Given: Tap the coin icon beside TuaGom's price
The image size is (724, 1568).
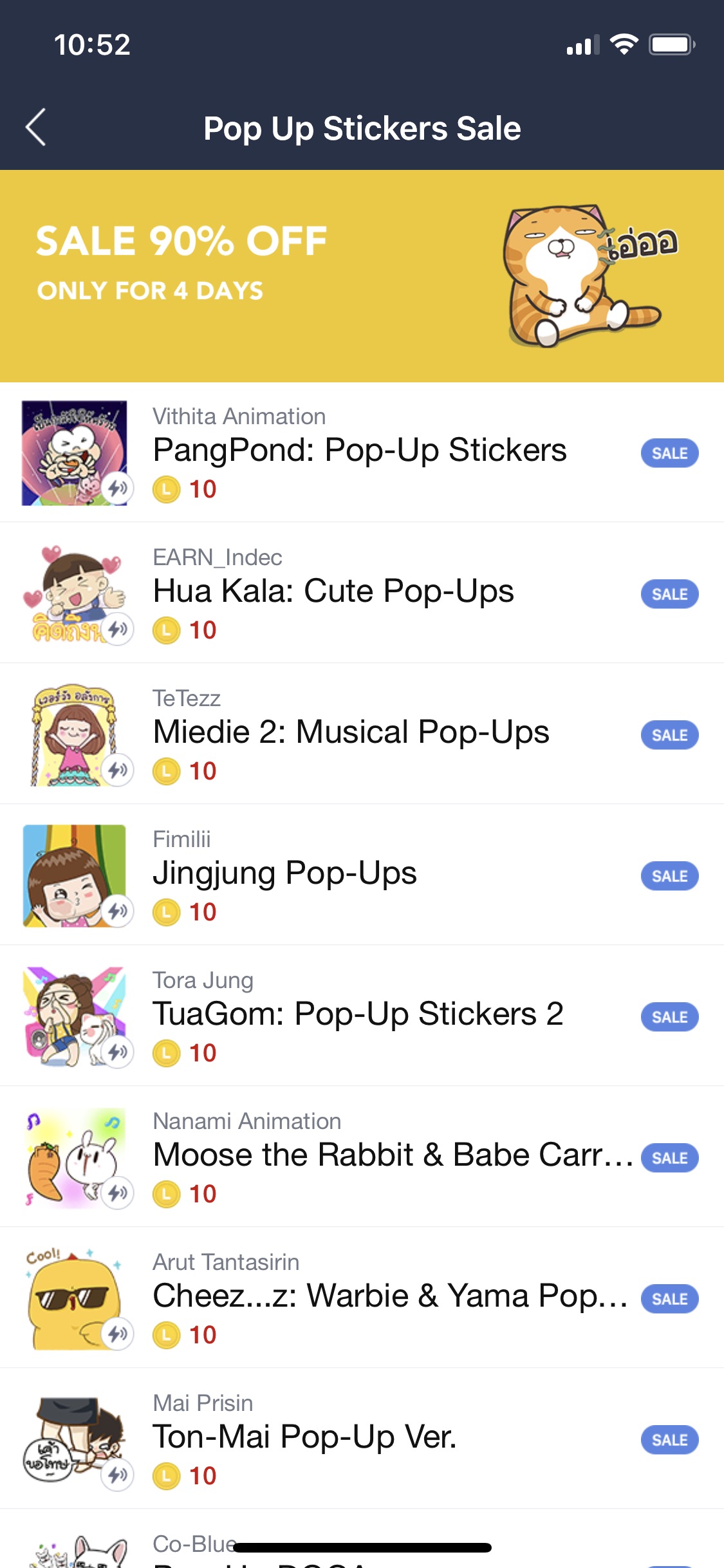Looking at the screenshot, I should (x=166, y=1054).
